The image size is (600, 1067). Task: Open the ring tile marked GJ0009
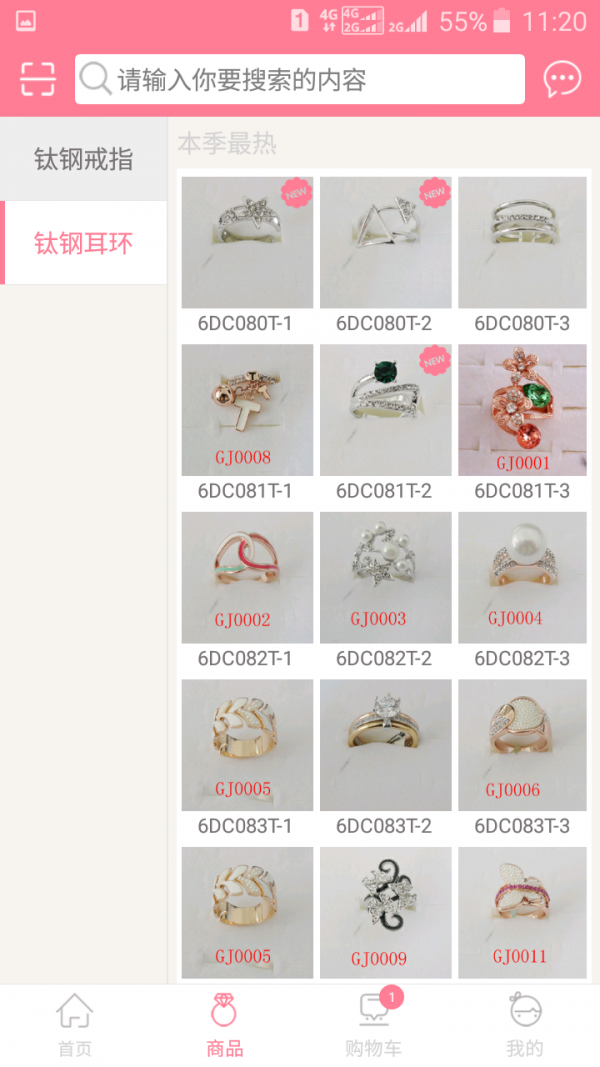[x=385, y=912]
